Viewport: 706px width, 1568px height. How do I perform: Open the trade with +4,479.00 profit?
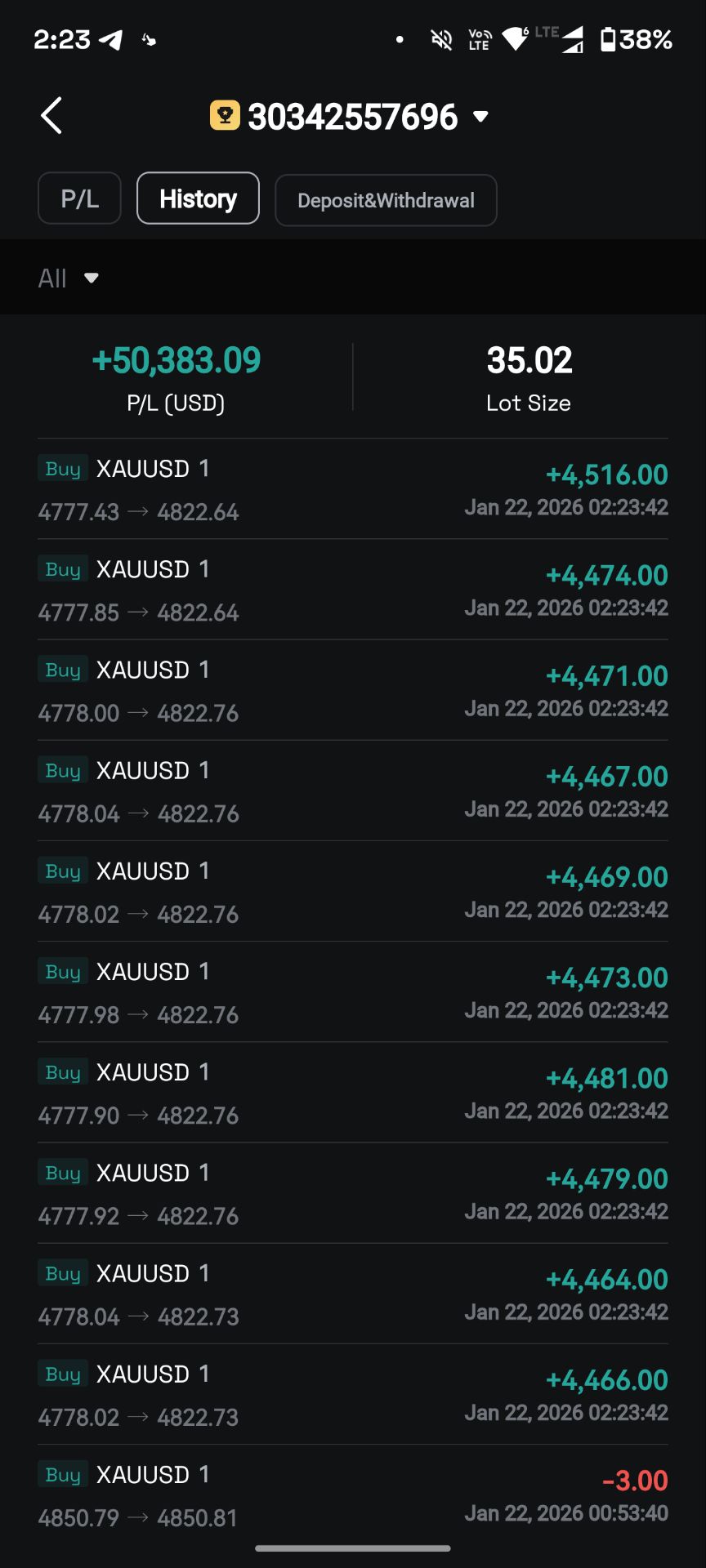click(x=353, y=1192)
